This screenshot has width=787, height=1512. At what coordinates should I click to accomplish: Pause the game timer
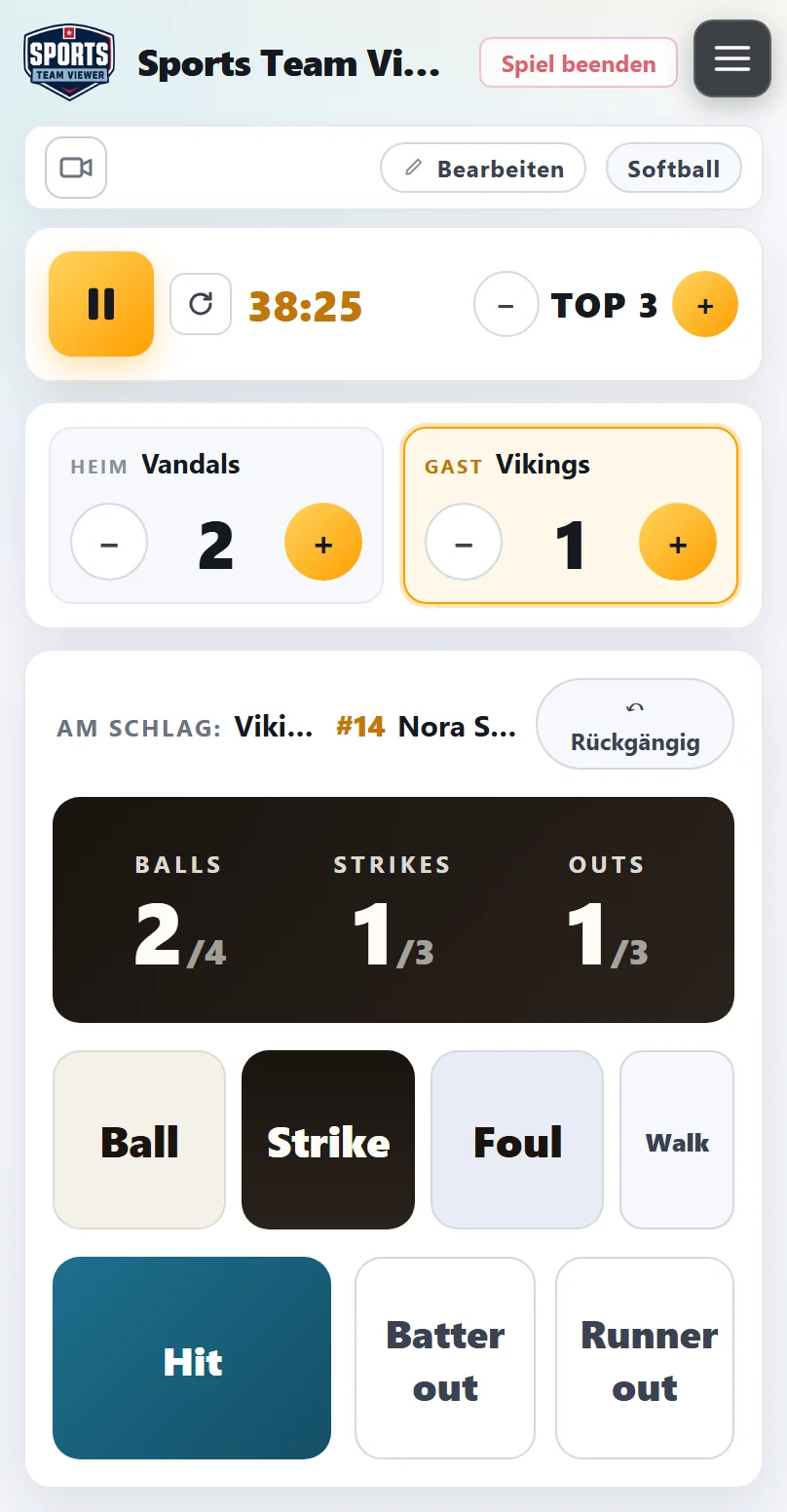[x=101, y=304]
